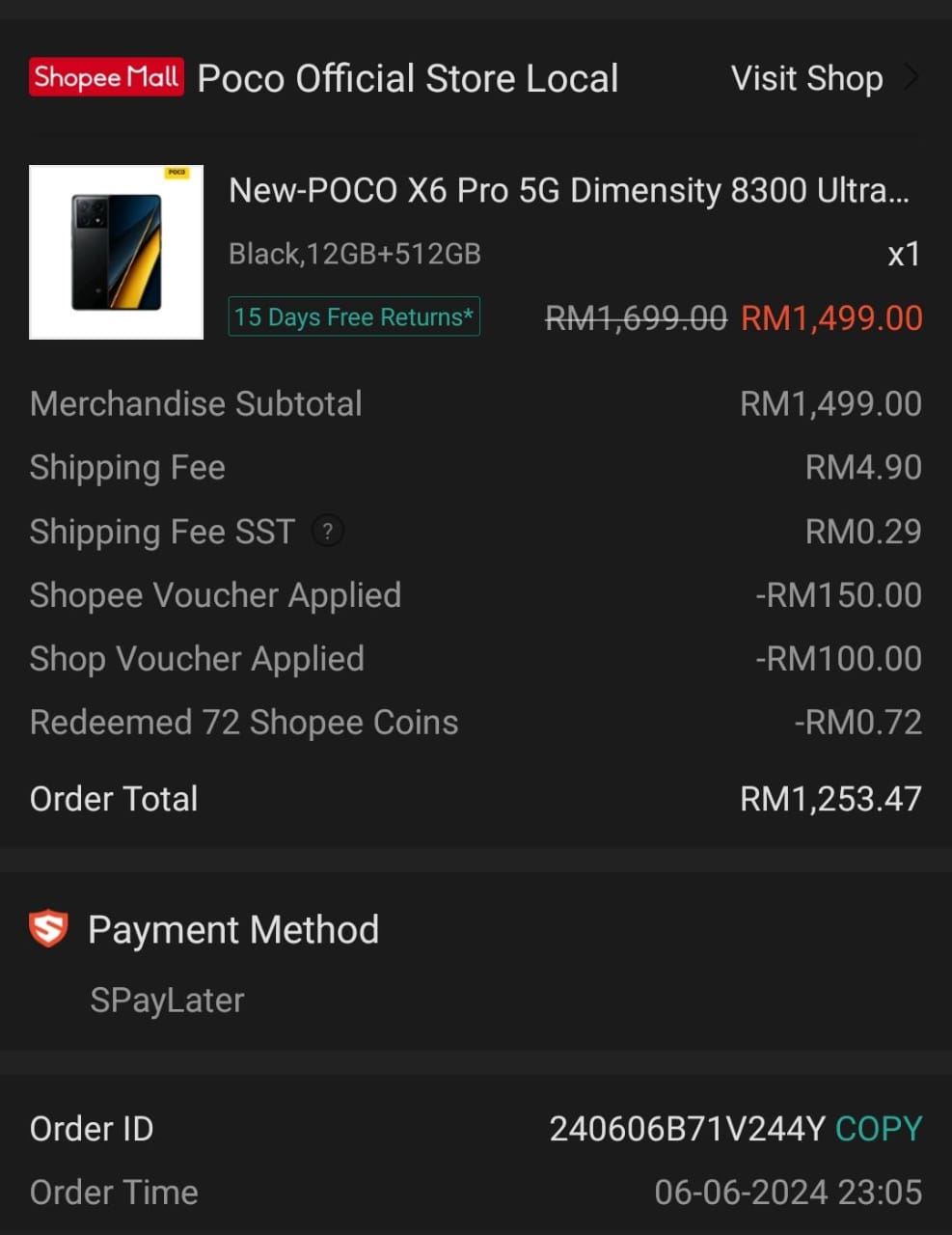Open POCO X6 Pro product thumbnail
This screenshot has width=952, height=1235.
pyautogui.click(x=116, y=252)
